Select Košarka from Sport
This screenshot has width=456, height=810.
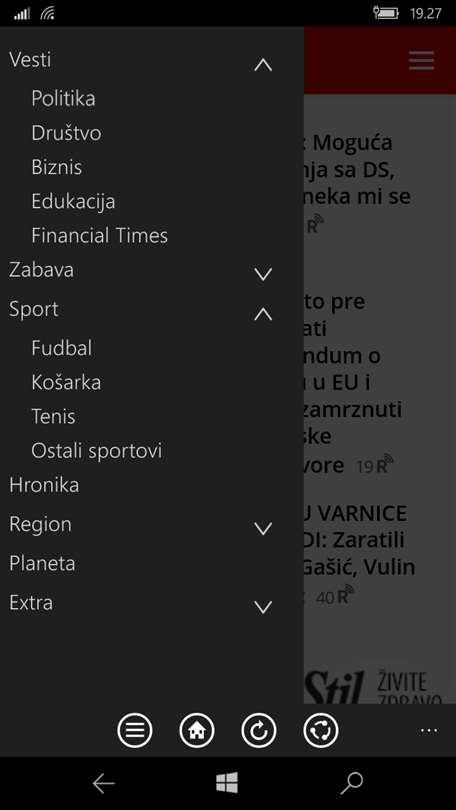coord(66,382)
